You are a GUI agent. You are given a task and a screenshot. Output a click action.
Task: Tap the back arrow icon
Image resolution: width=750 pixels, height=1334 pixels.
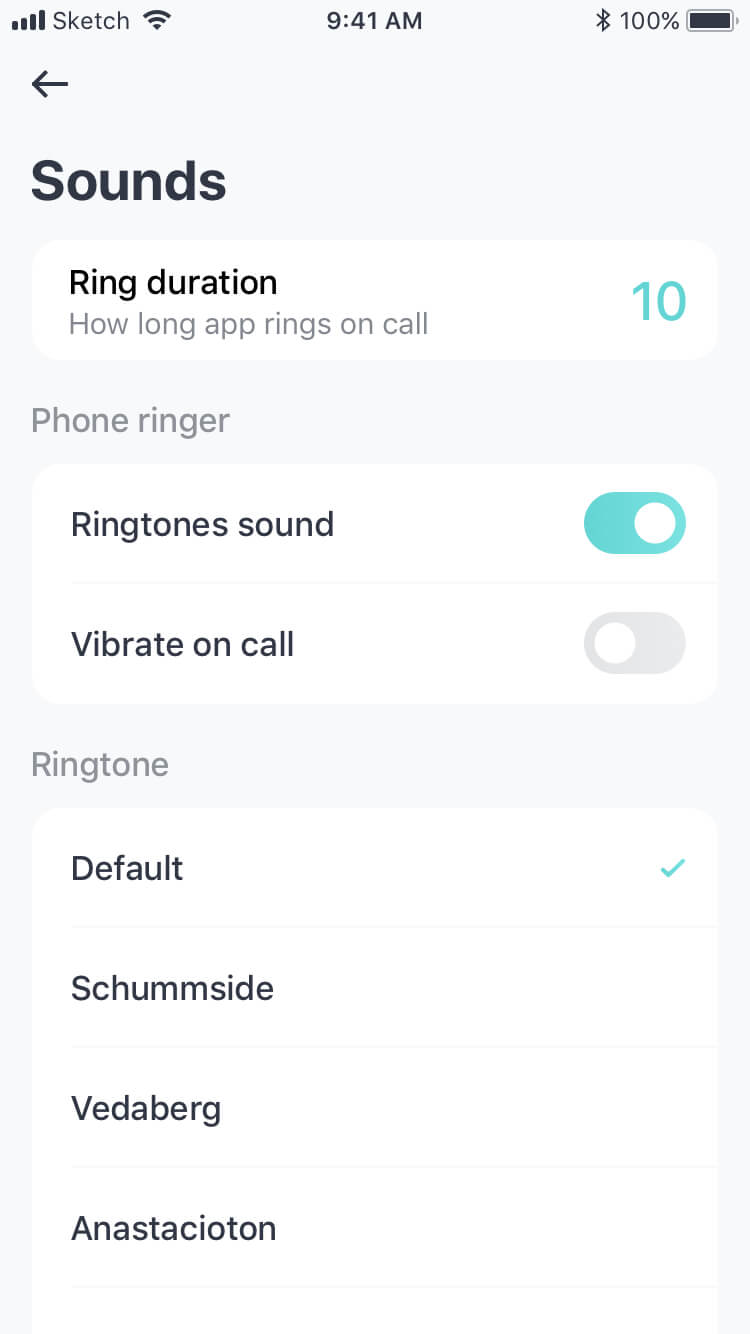49,84
